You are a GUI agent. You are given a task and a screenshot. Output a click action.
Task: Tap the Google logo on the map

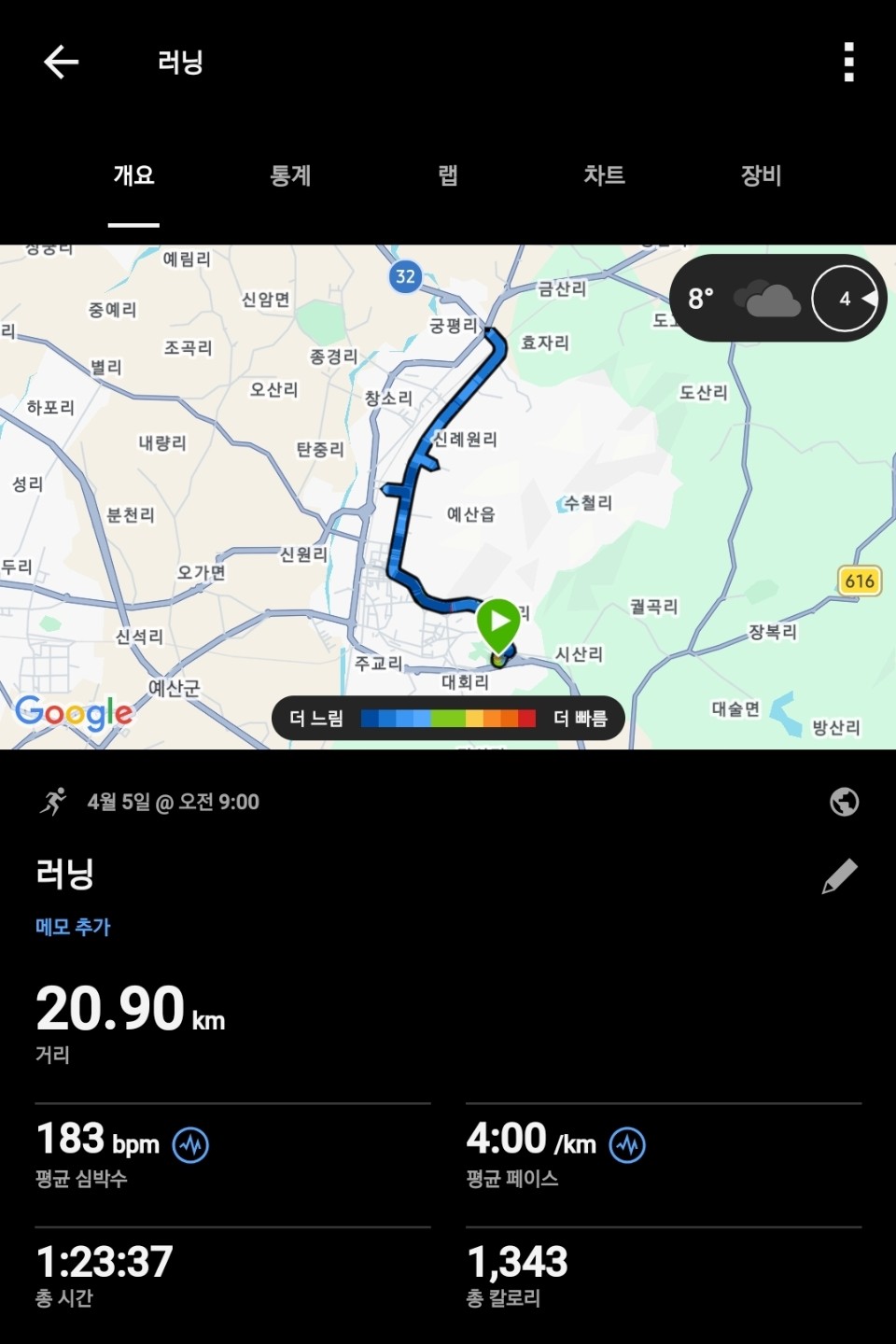pos(73,714)
